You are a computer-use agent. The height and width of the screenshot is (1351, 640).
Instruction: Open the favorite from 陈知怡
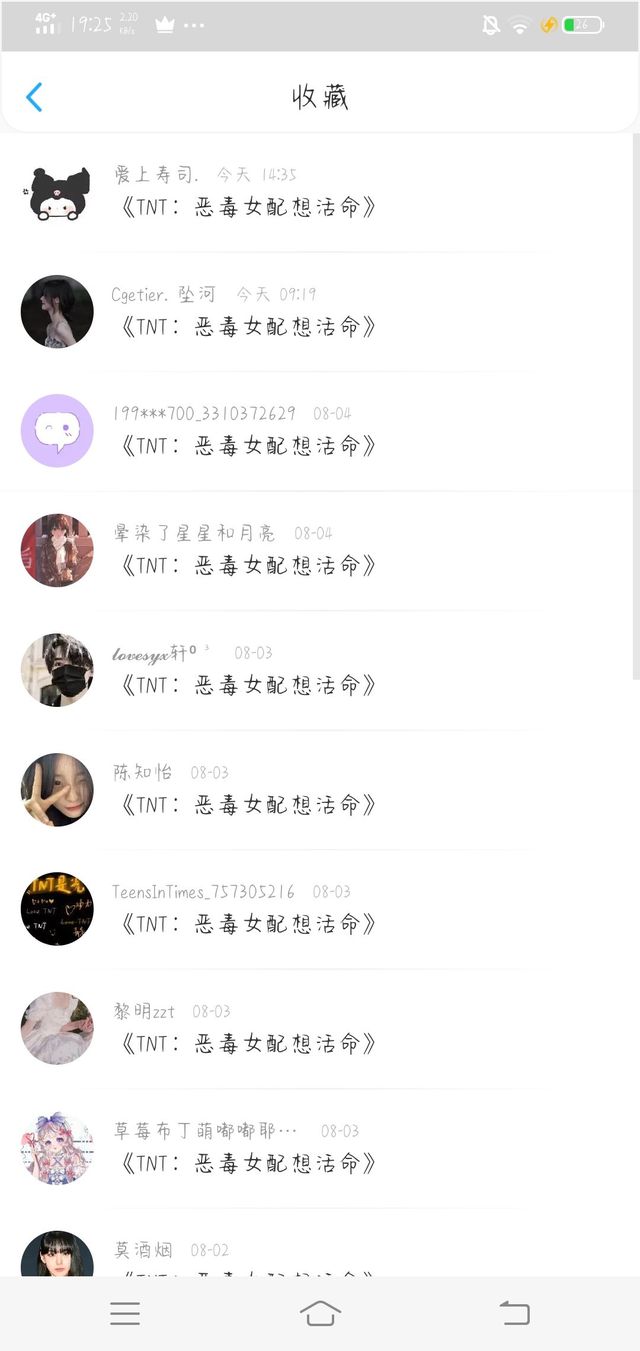coord(247,805)
